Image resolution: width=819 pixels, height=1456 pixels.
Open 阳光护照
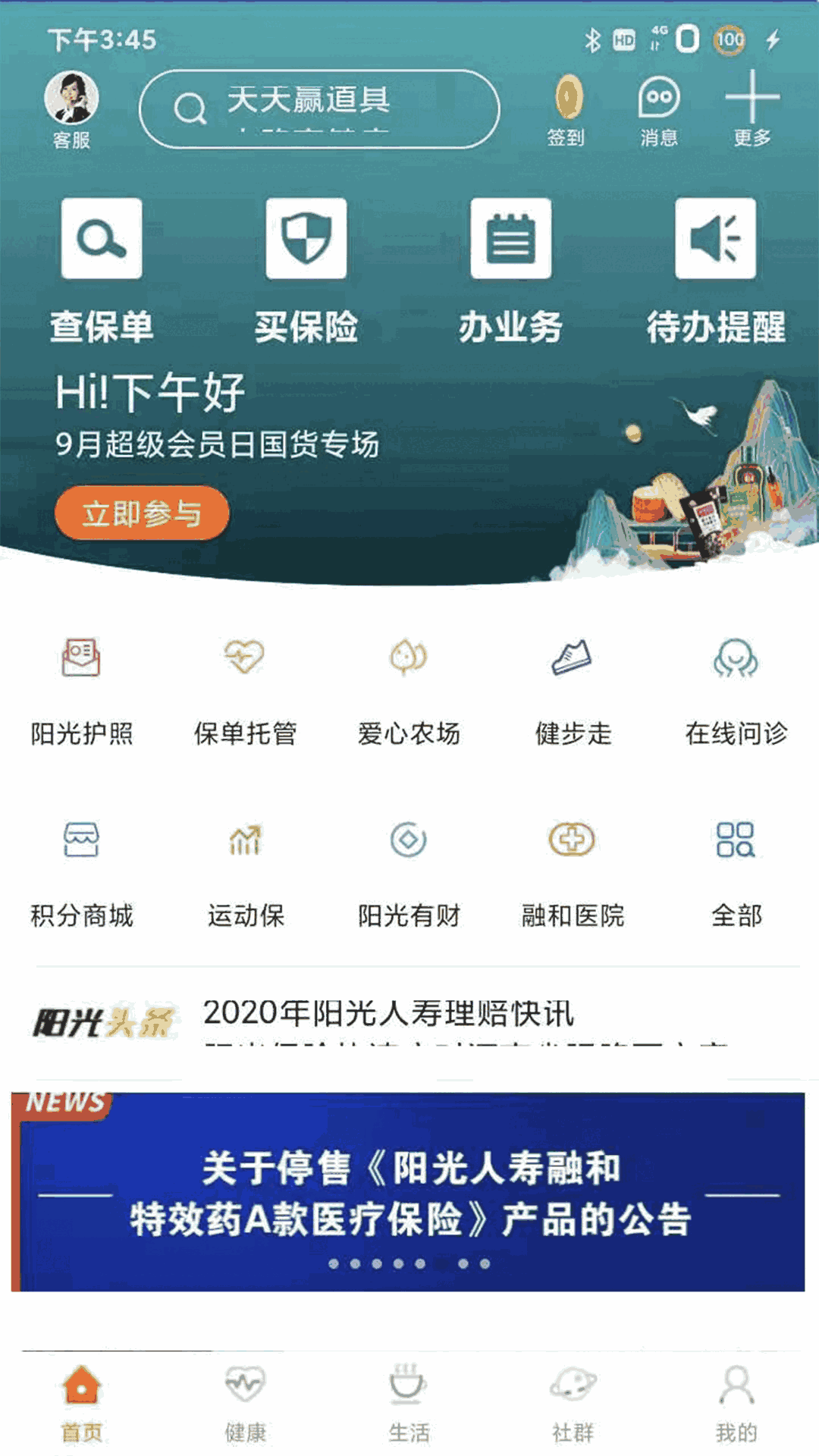[82, 689]
